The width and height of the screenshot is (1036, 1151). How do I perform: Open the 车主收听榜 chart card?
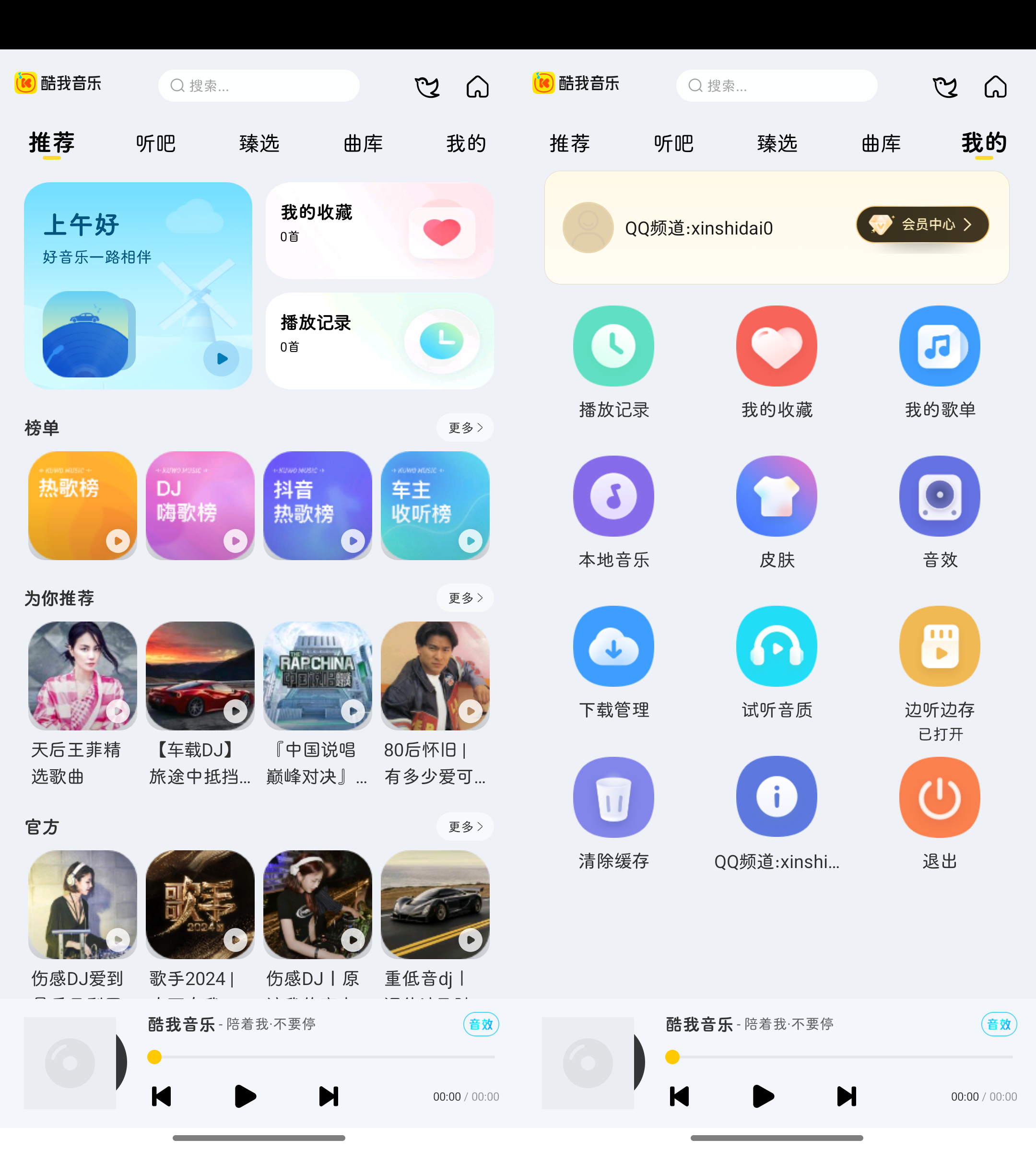[435, 505]
